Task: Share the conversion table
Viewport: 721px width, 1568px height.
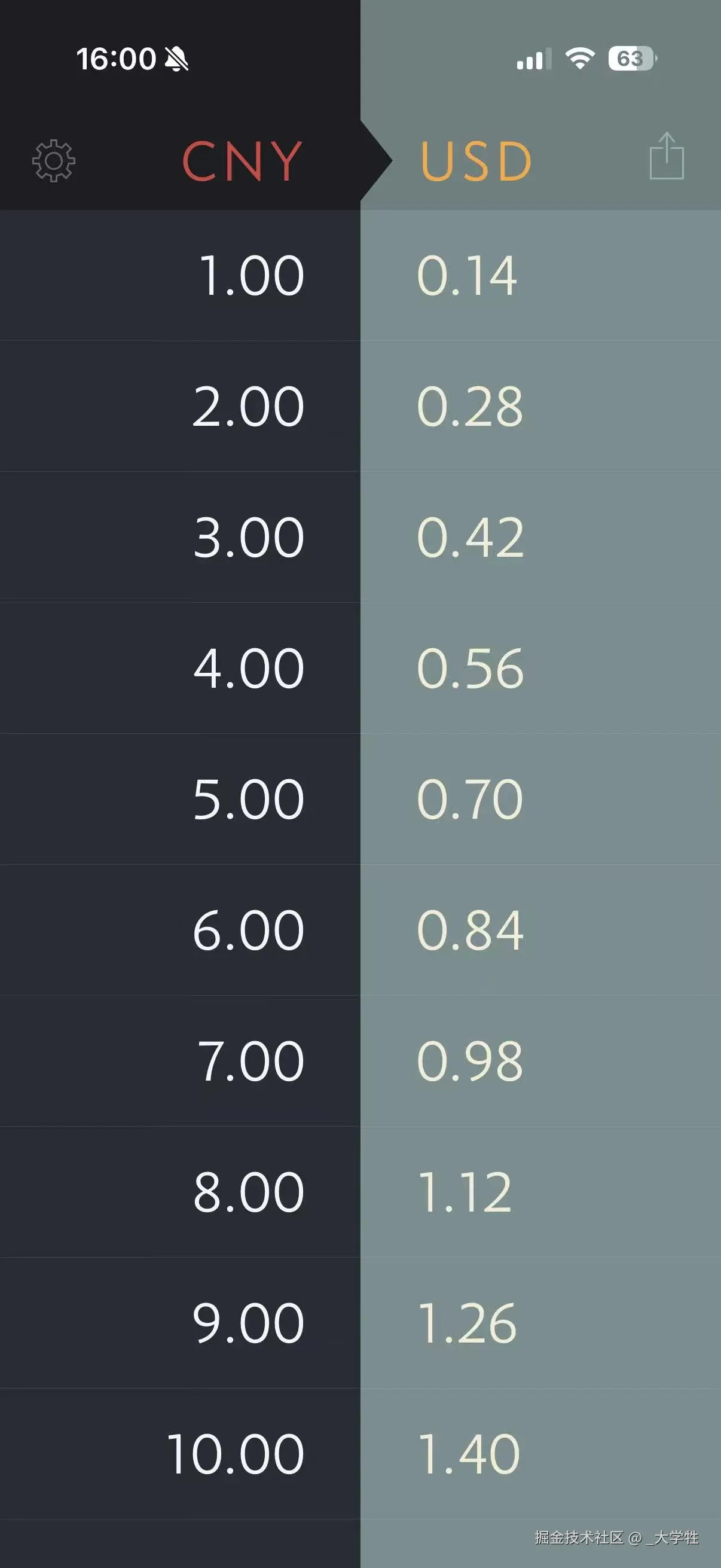Action: pos(666,157)
